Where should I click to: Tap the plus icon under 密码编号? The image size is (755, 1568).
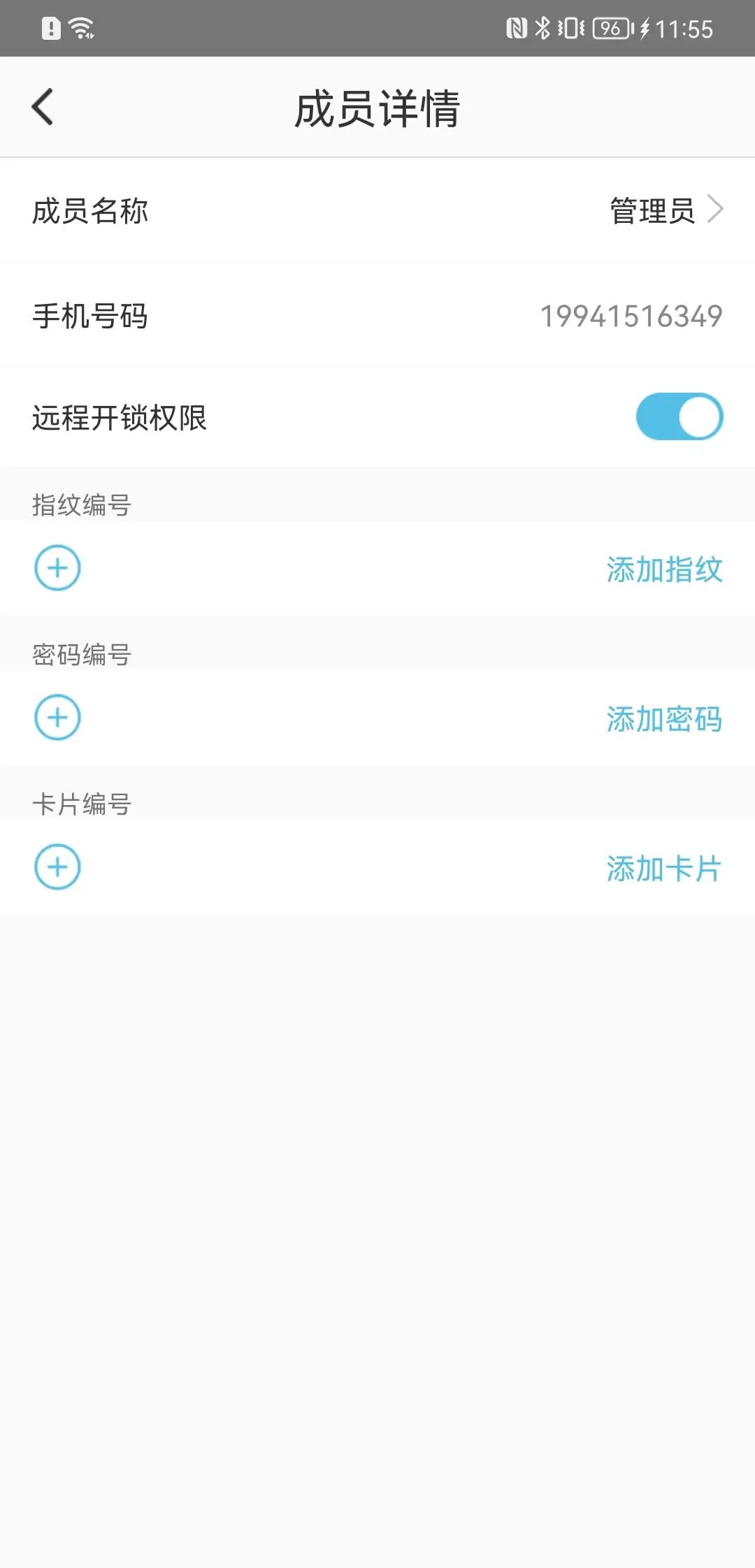[57, 717]
